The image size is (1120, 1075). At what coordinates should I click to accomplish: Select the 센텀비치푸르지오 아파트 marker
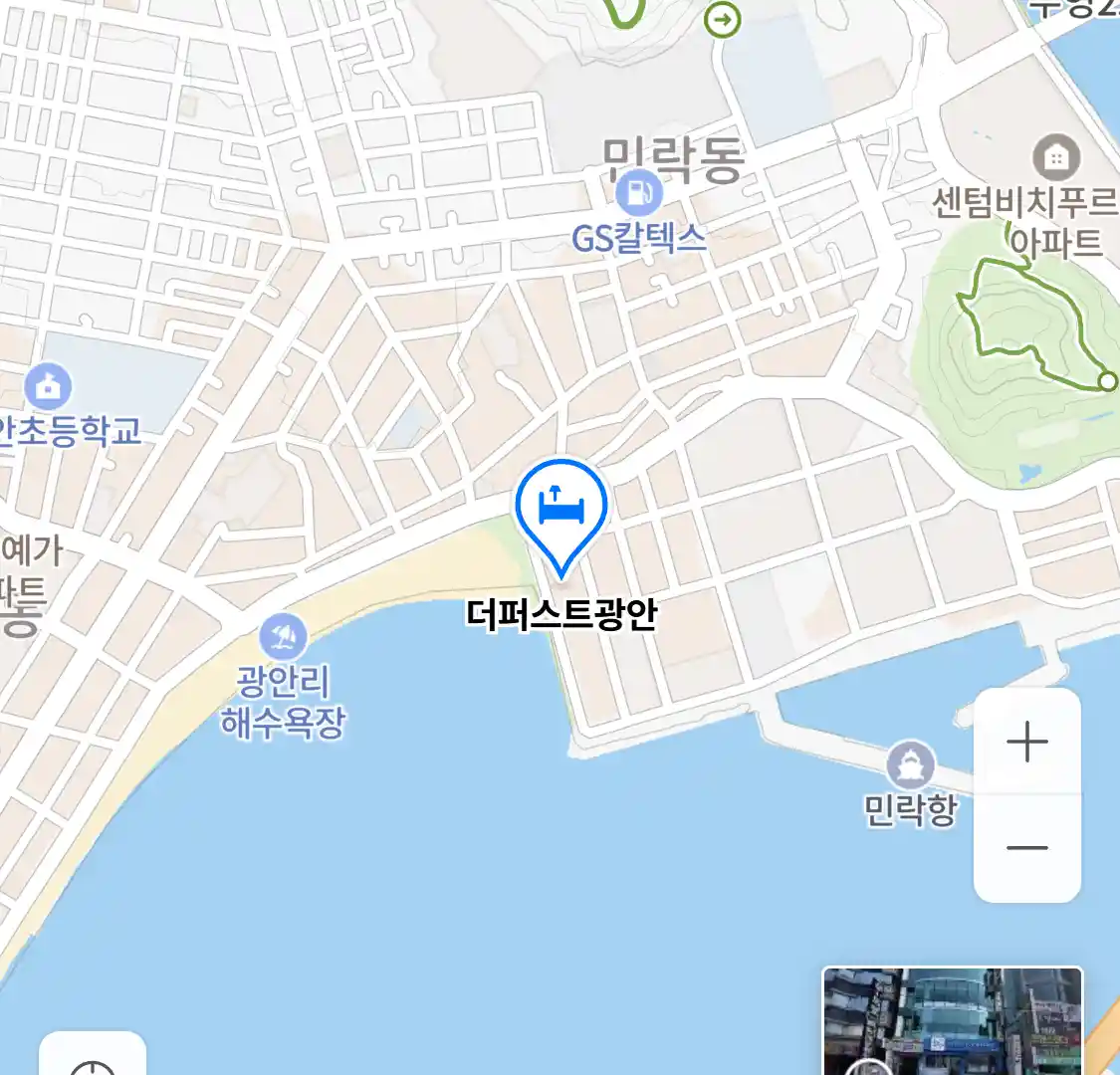tap(1056, 157)
